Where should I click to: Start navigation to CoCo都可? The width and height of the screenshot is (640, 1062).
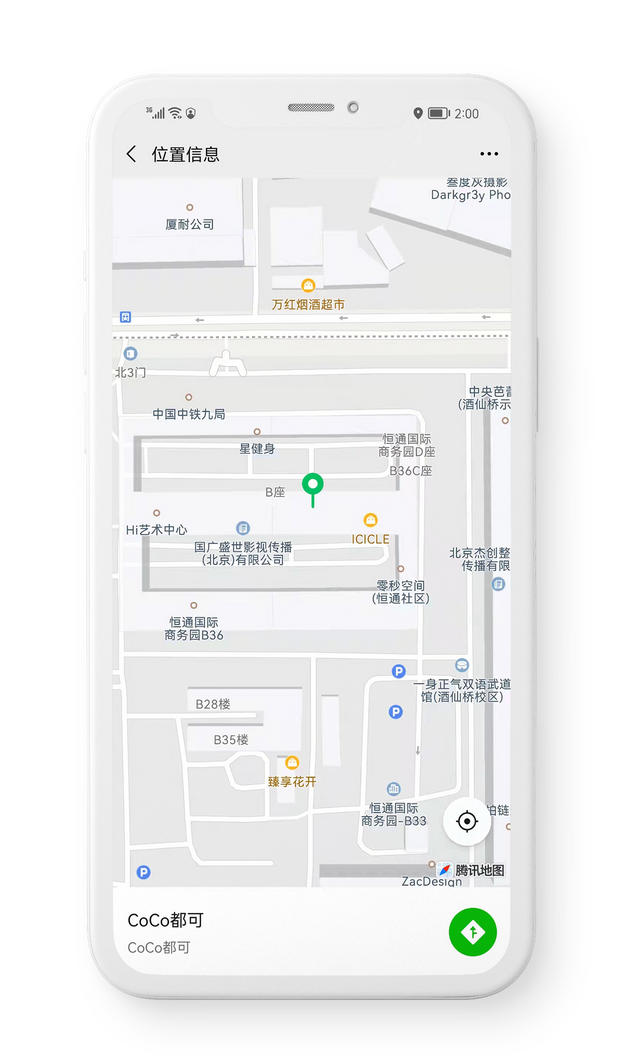pyautogui.click(x=472, y=932)
